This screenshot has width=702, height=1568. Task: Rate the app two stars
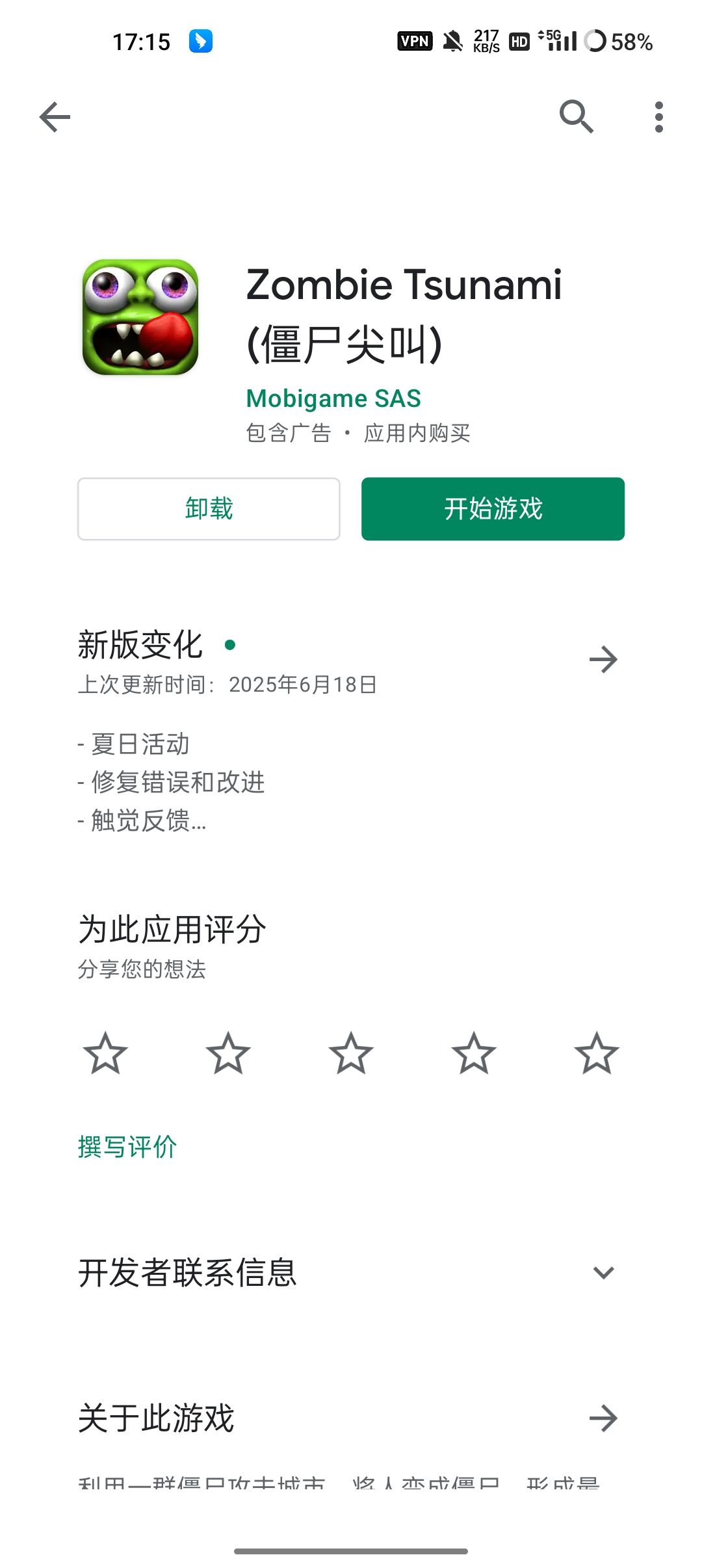coord(228,1053)
